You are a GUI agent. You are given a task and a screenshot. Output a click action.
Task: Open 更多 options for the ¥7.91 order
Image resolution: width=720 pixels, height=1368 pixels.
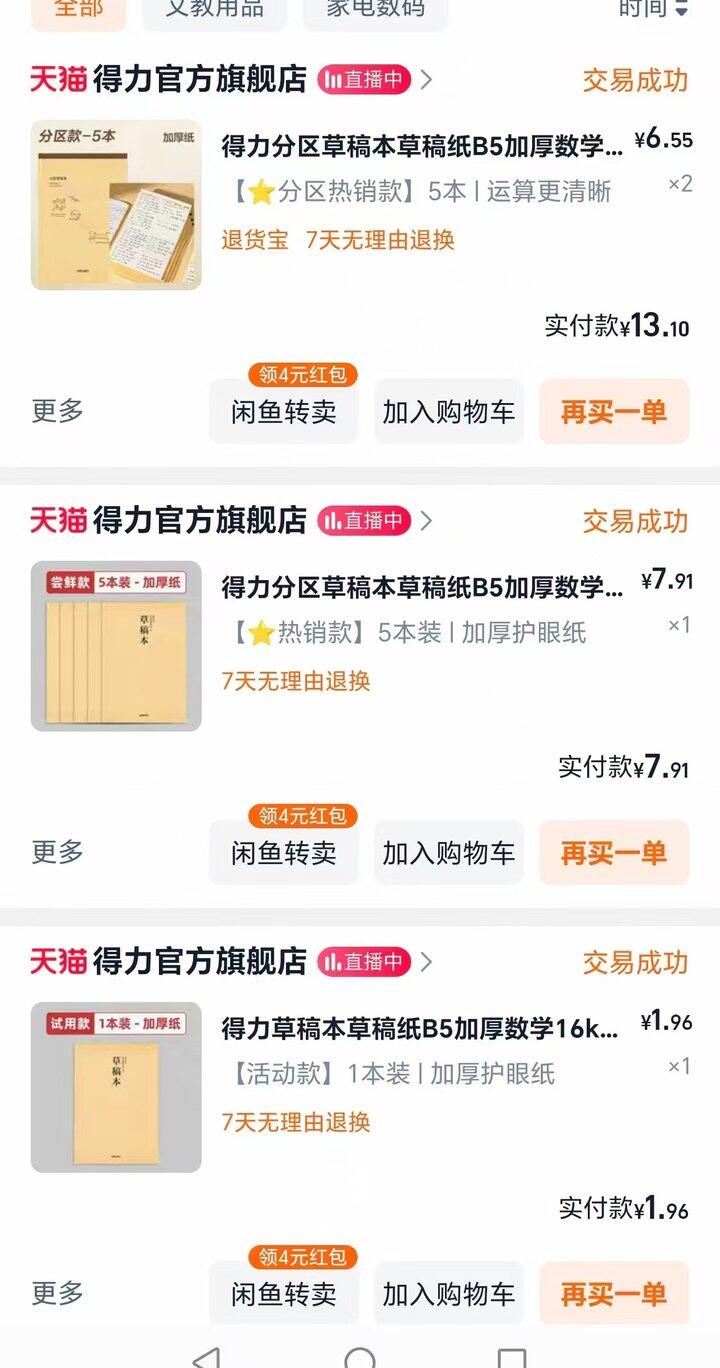click(58, 852)
